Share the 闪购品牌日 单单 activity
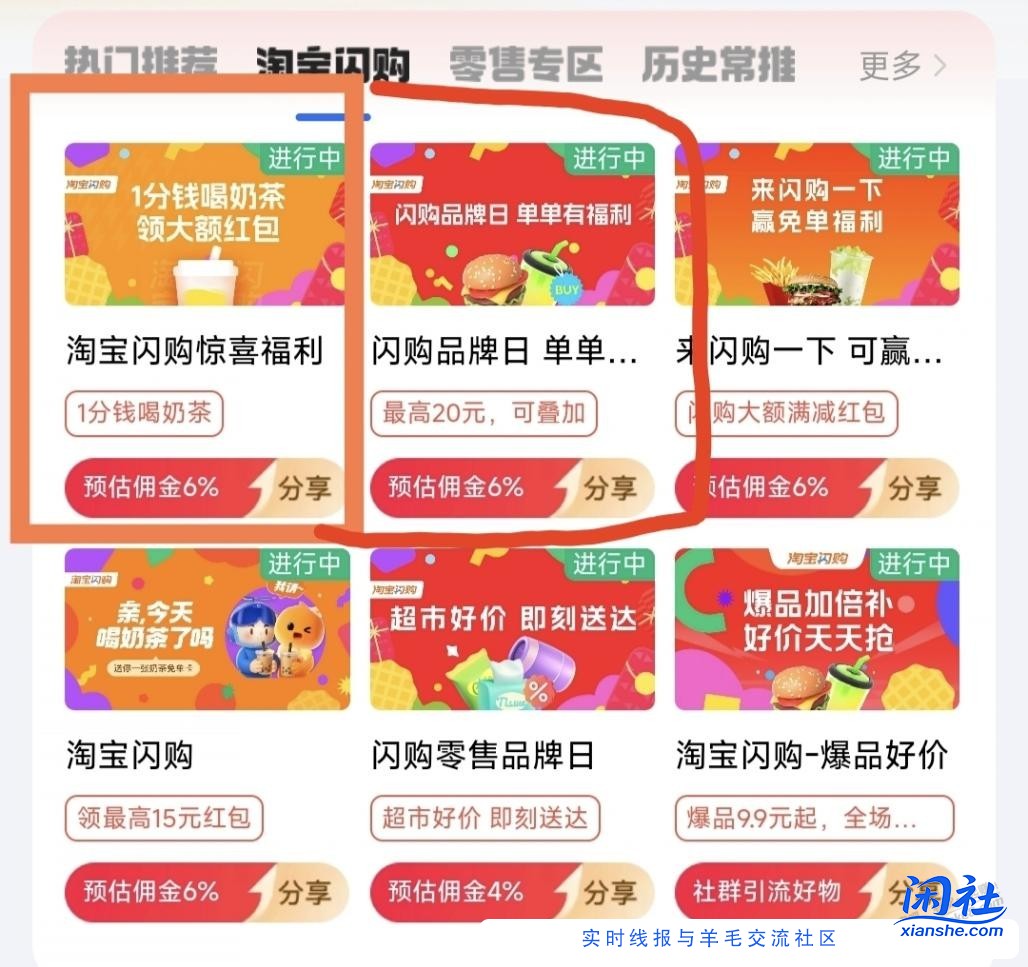This screenshot has width=1028, height=967. point(608,488)
